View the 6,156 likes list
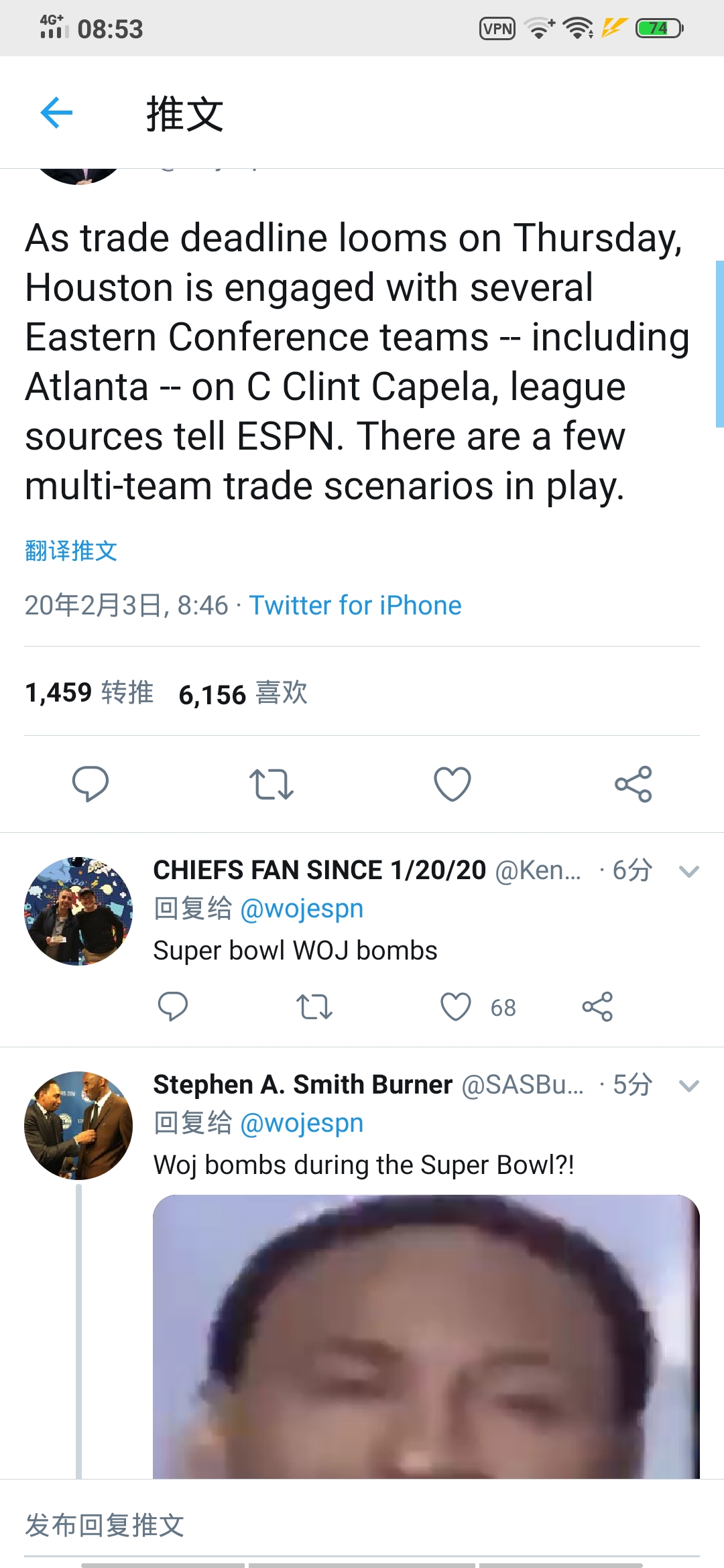724x1568 pixels. click(x=243, y=694)
